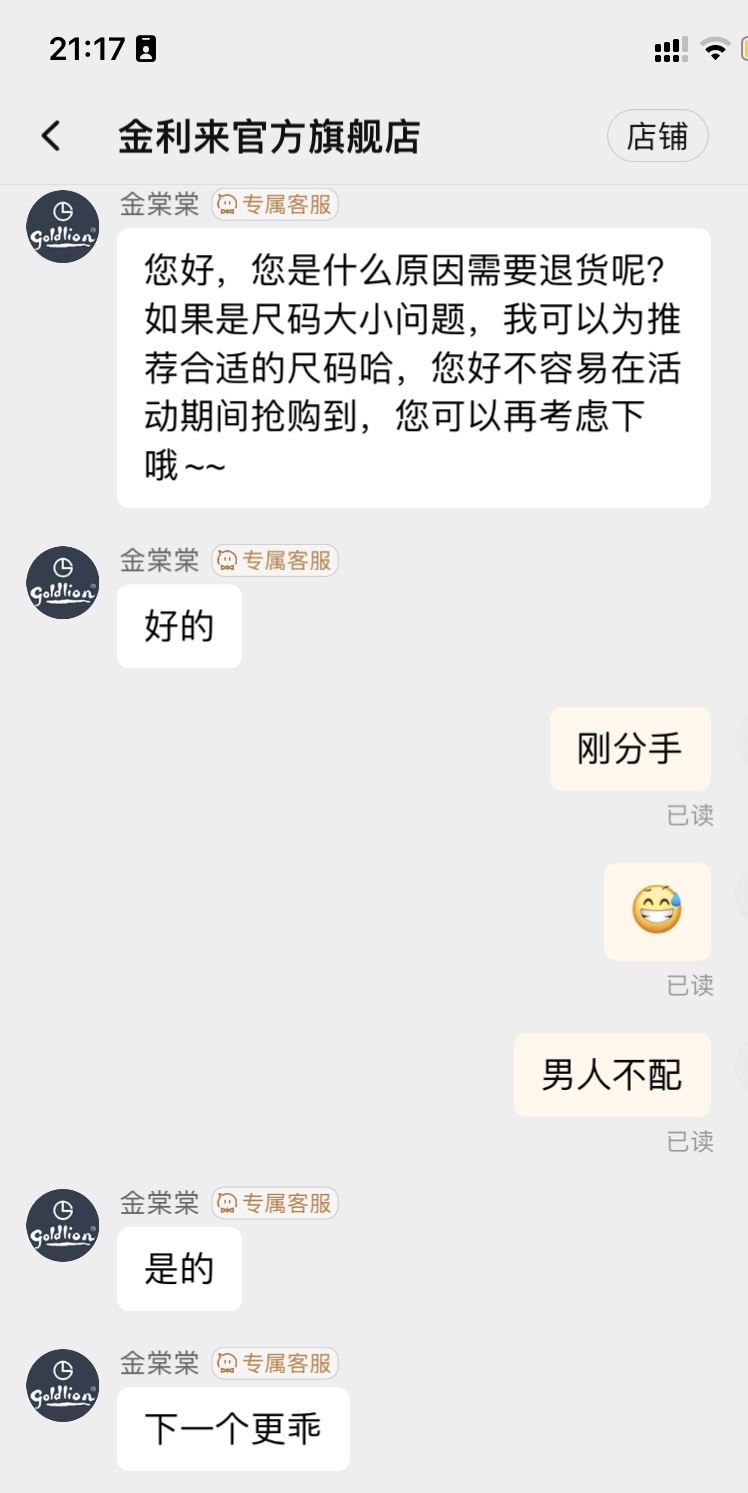Open the 店铺 store button
The image size is (748, 1493).
click(657, 136)
